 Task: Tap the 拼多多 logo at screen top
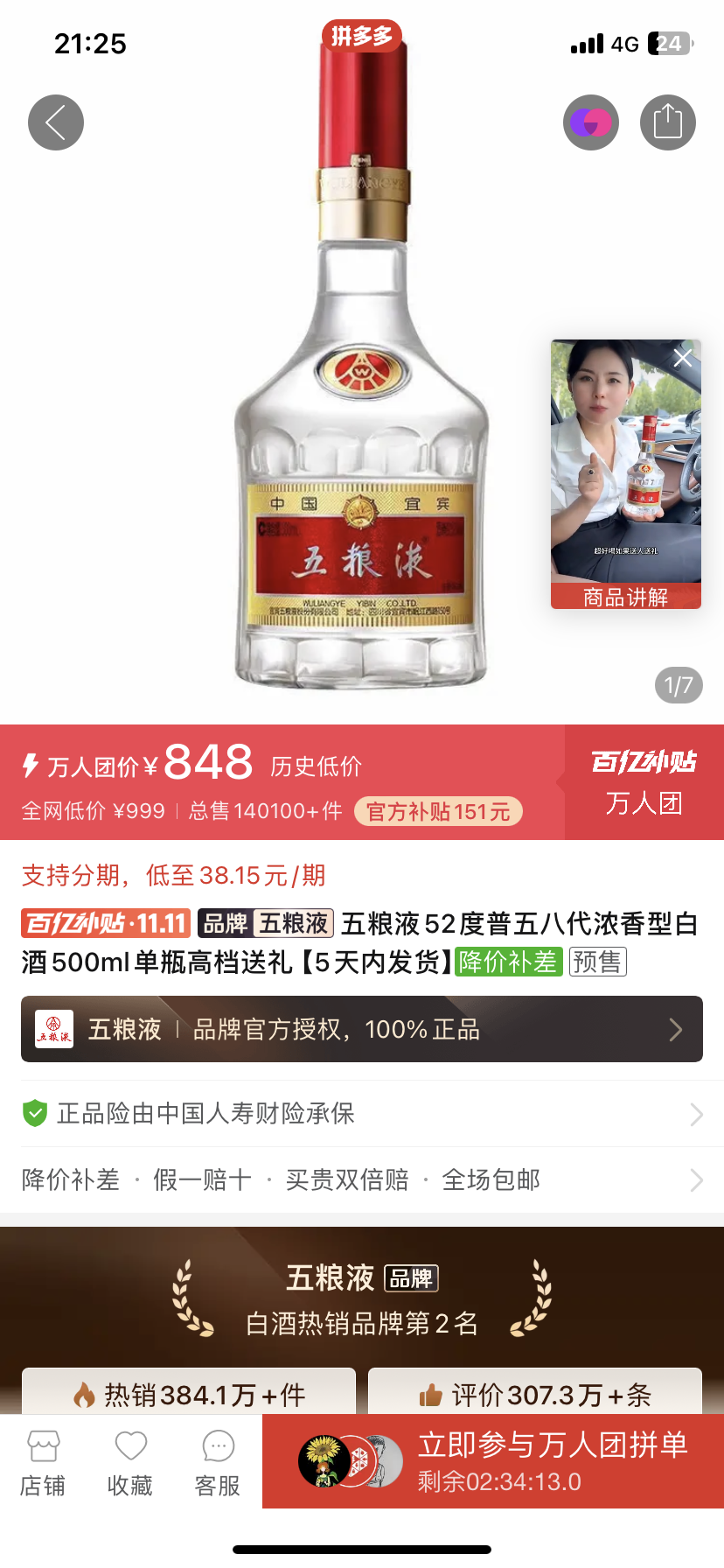362,36
